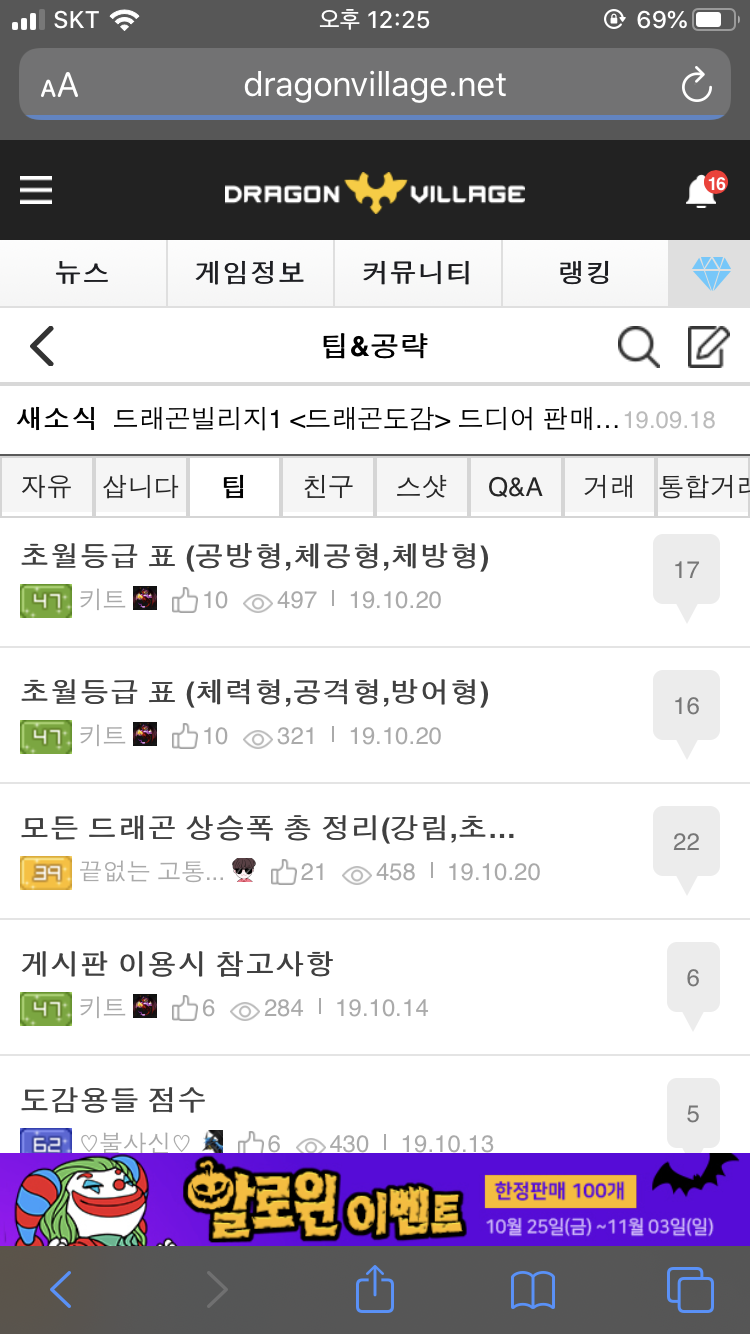The height and width of the screenshot is (1334, 750).
Task: Open the diamond shop tab
Action: click(x=712, y=273)
